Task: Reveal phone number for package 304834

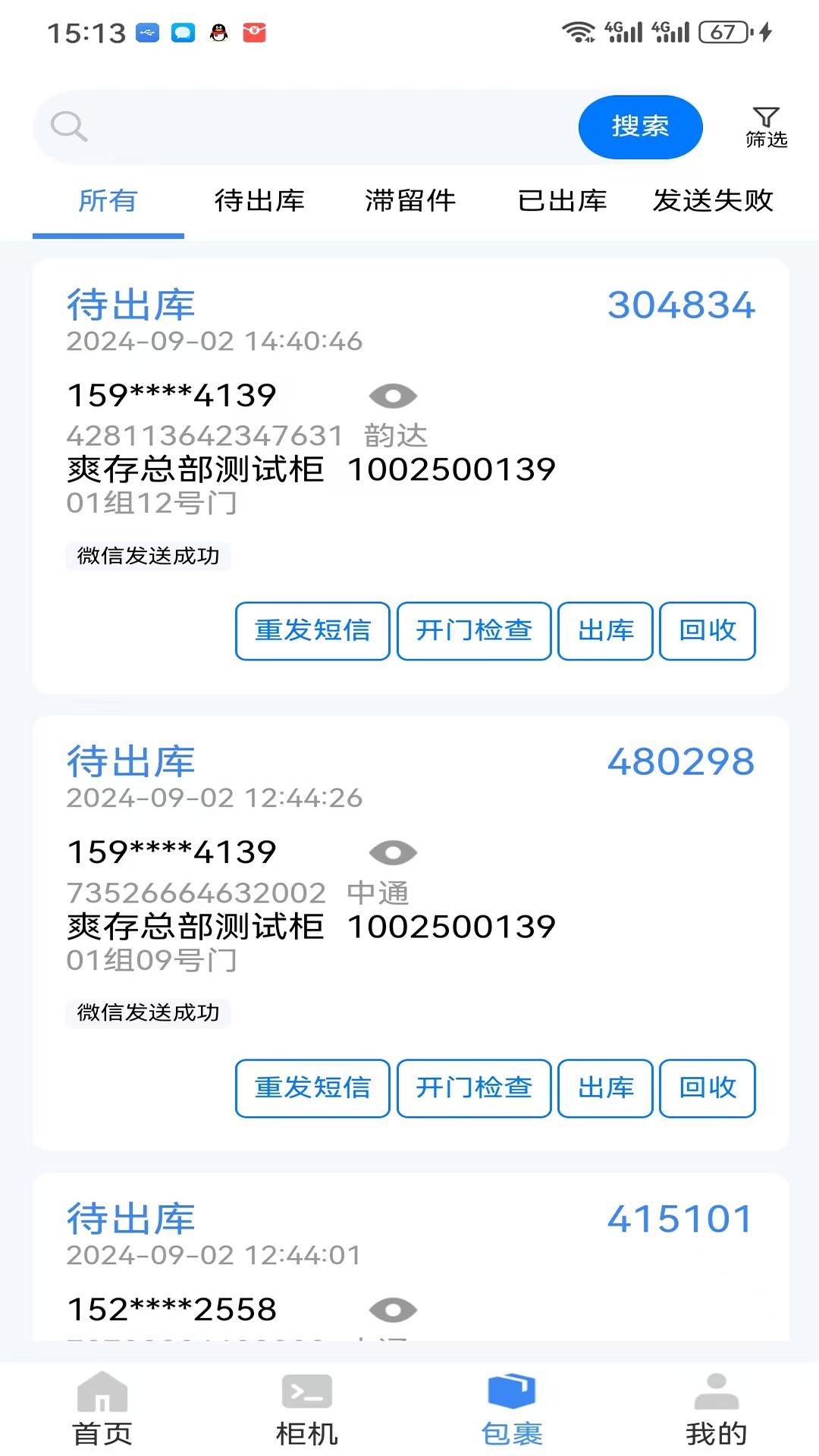Action: (x=393, y=395)
